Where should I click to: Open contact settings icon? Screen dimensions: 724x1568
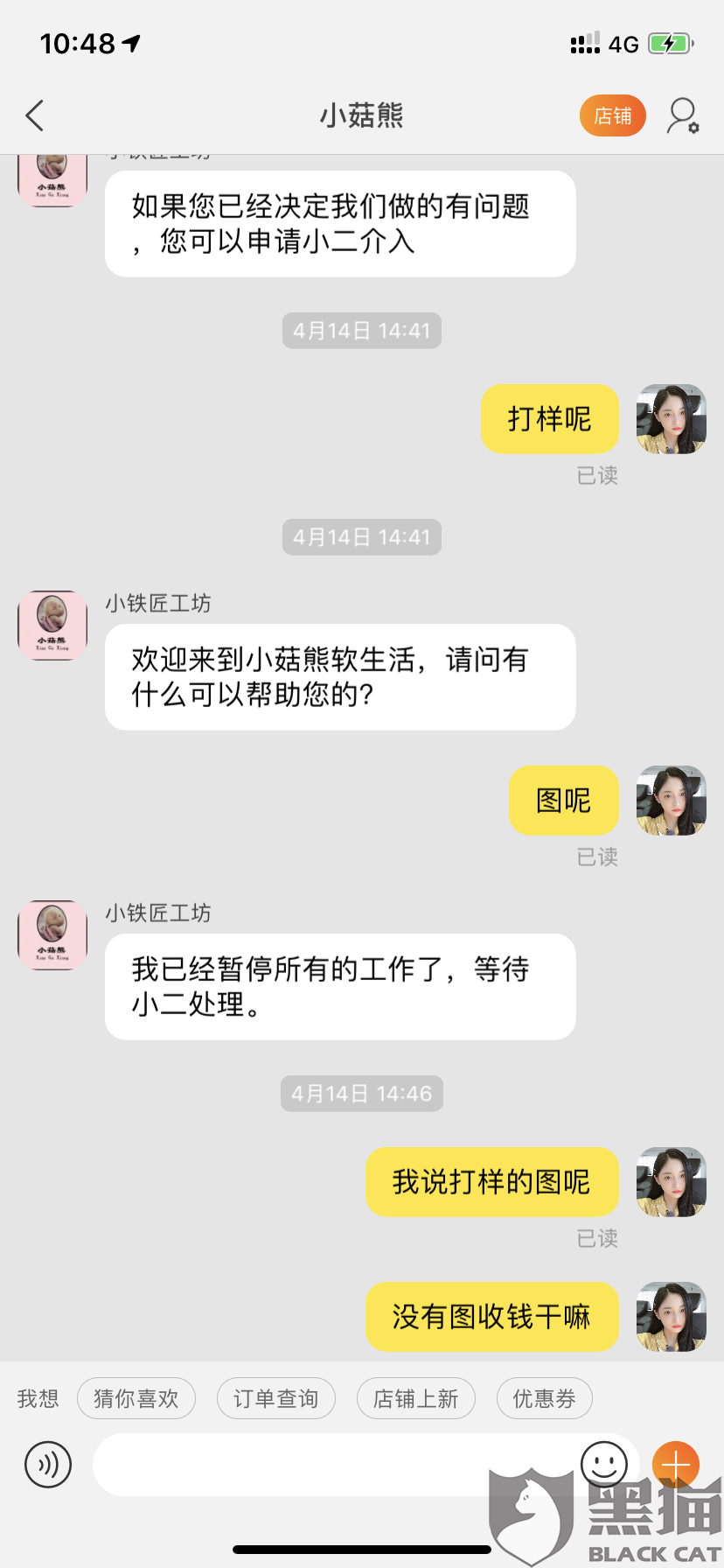pos(683,115)
